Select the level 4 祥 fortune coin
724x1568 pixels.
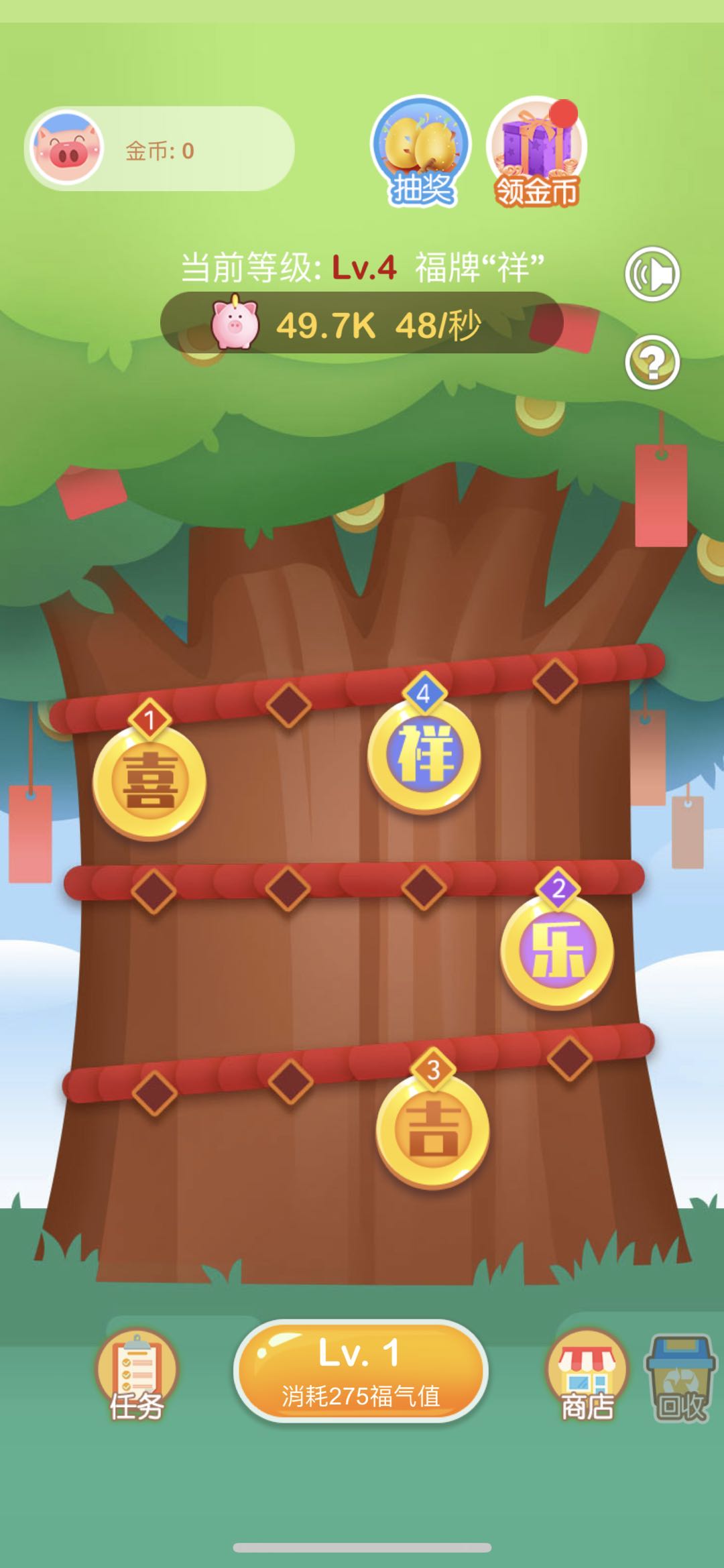click(x=424, y=756)
